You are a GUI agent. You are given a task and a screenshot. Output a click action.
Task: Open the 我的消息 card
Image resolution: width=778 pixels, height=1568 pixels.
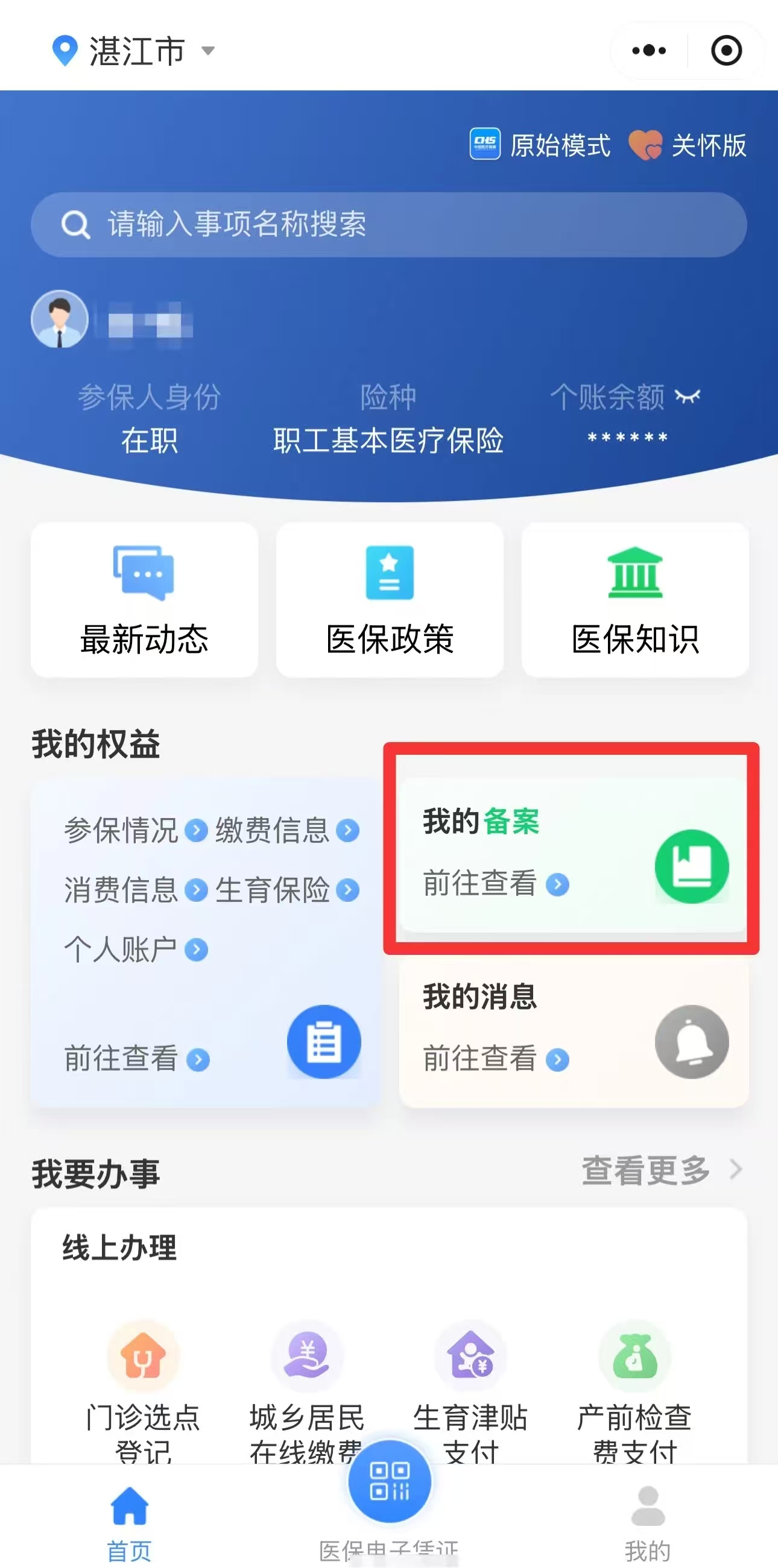coord(574,1030)
